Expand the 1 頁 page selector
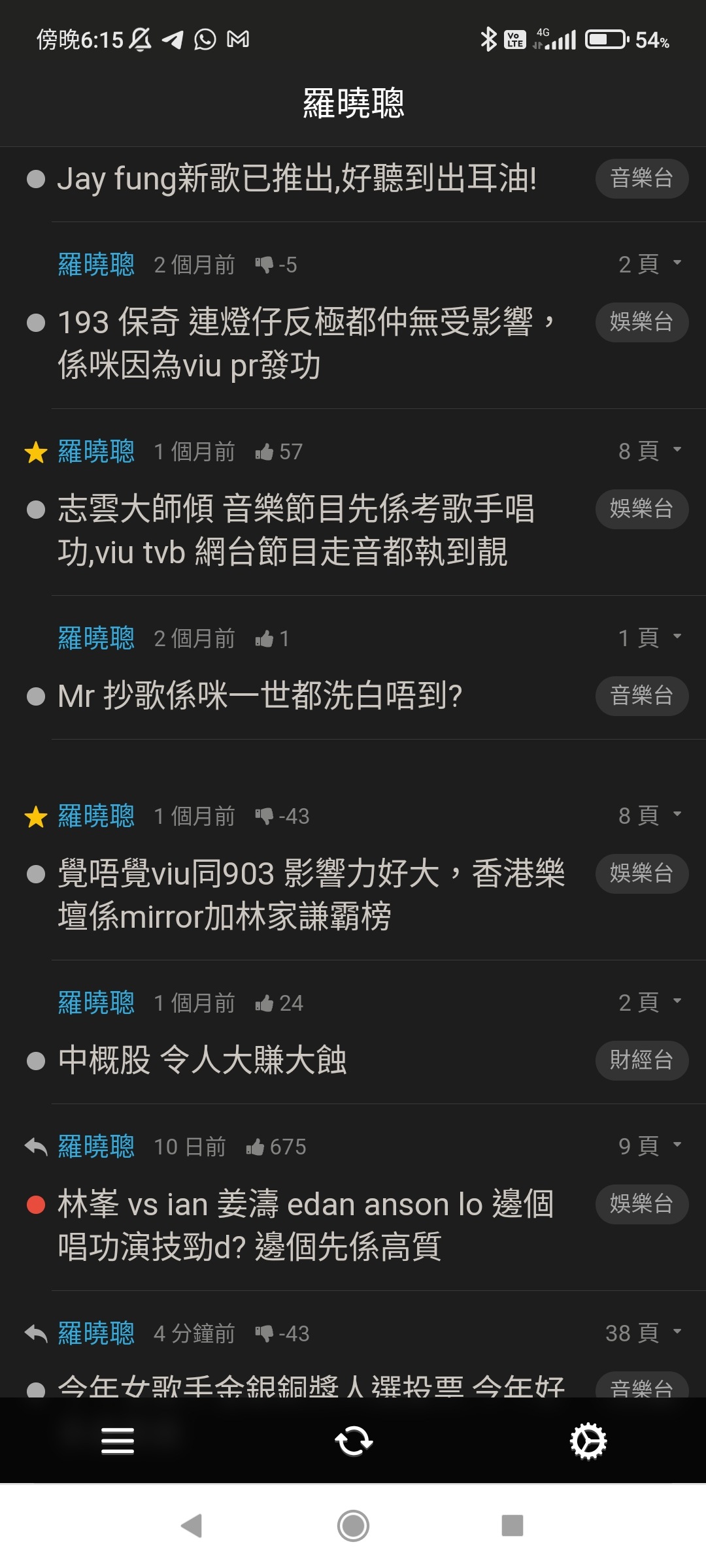 click(650, 638)
